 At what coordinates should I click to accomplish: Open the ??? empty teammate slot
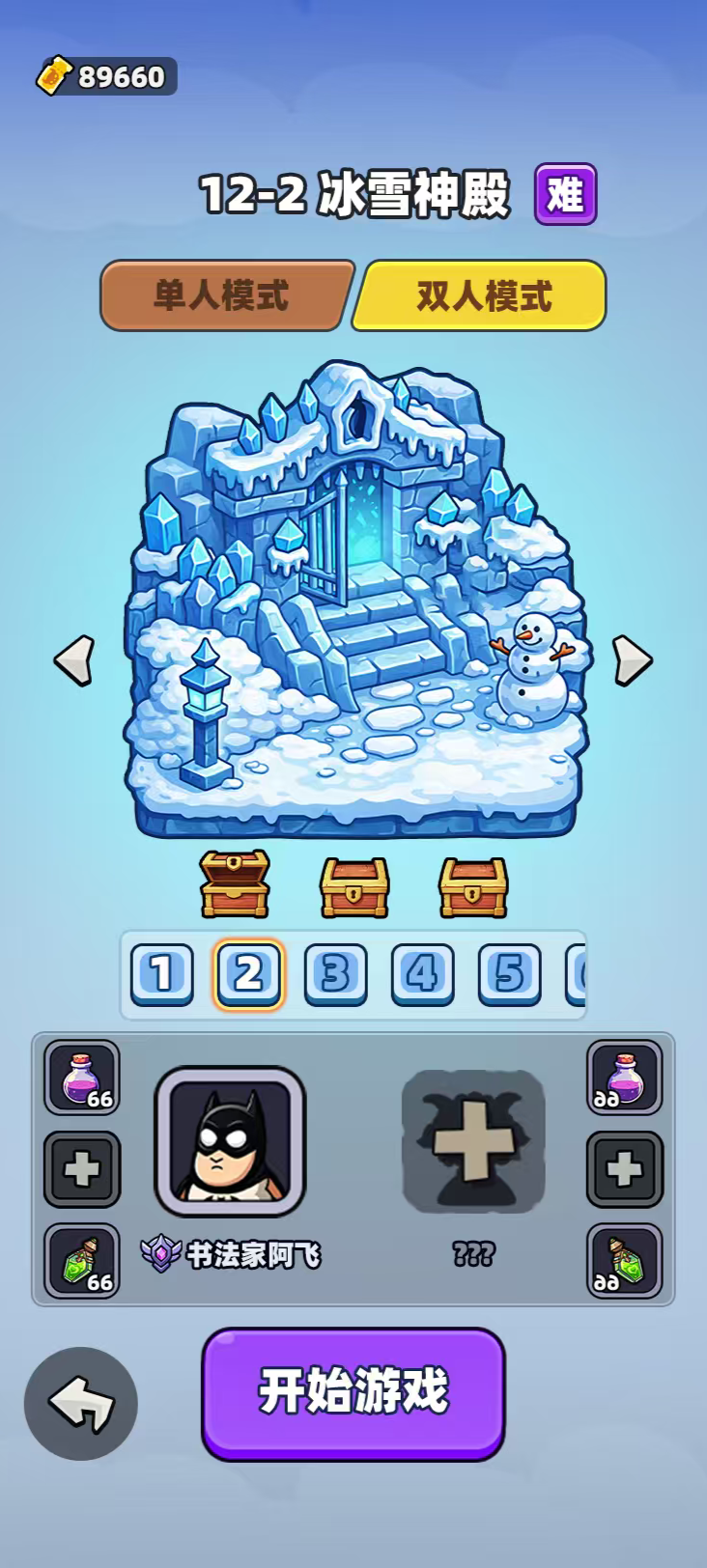coord(473,1143)
